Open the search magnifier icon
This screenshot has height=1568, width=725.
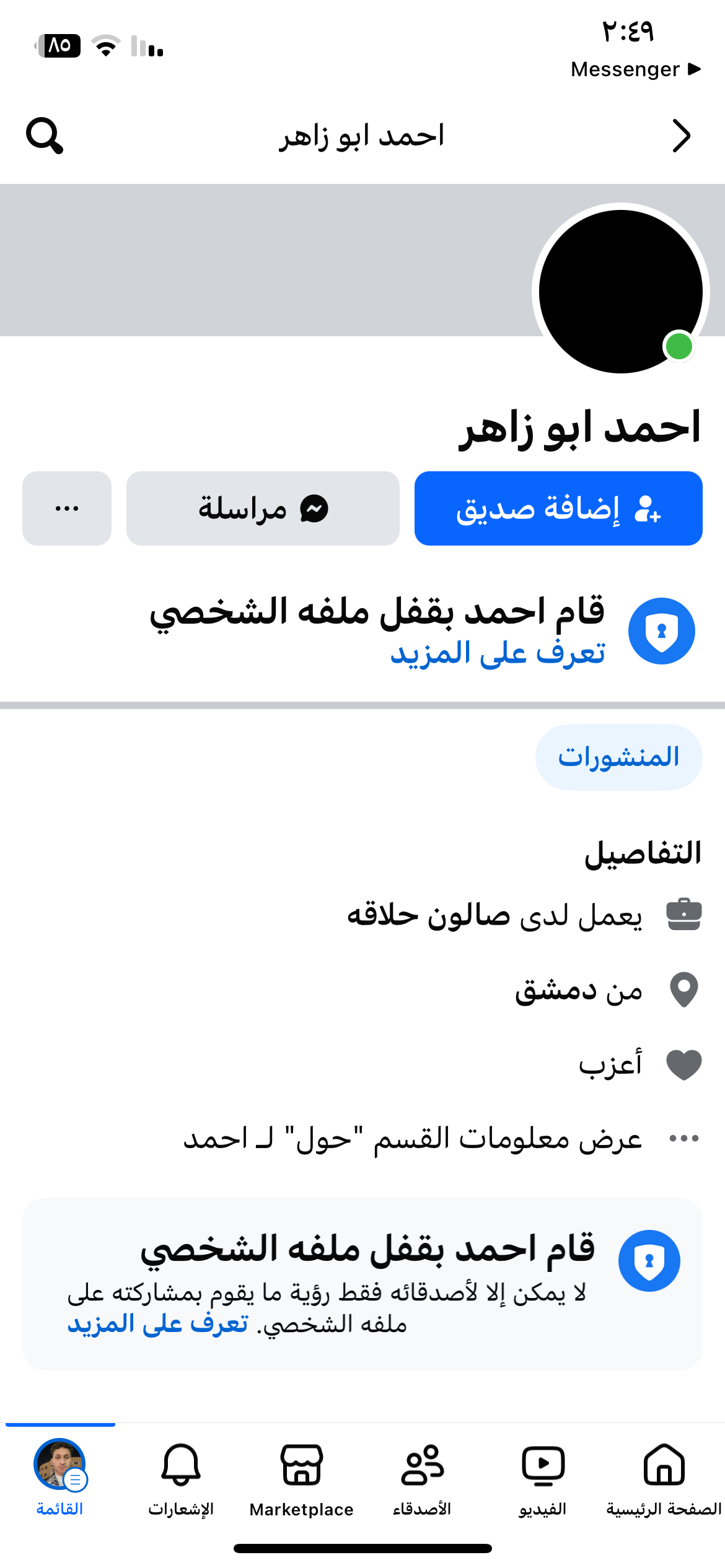click(x=45, y=136)
